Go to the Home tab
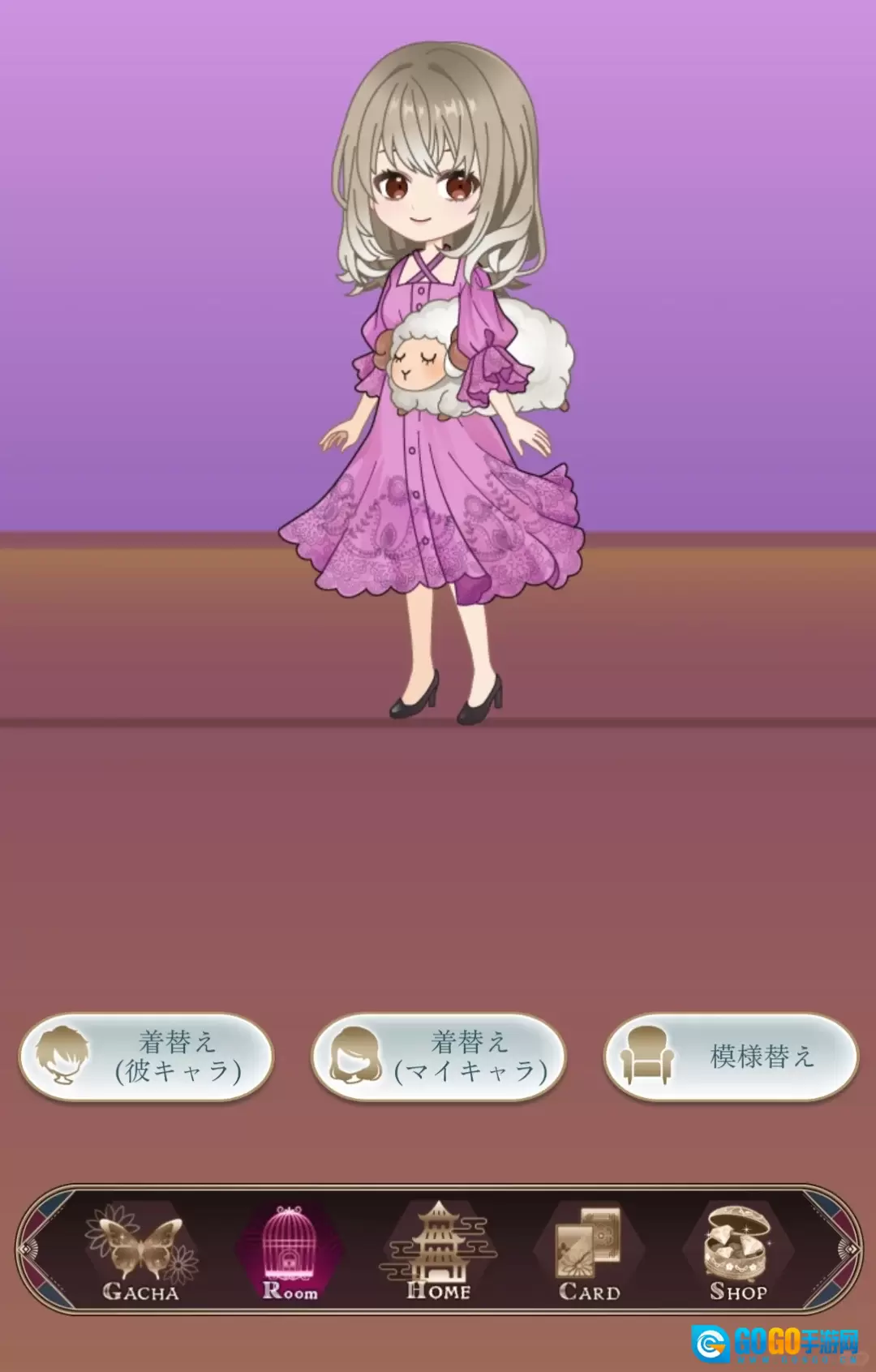 tap(438, 1254)
